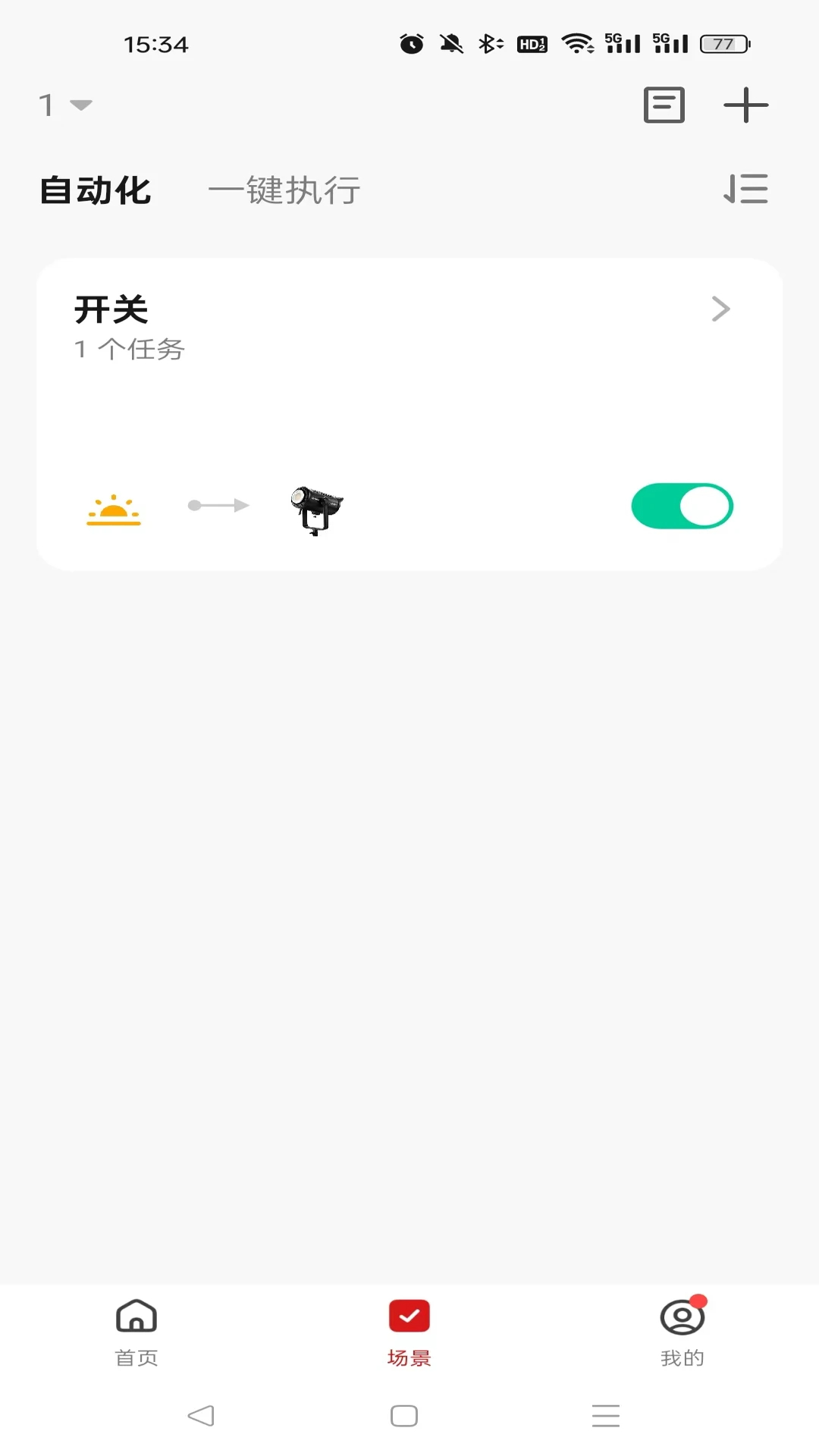Viewport: 819px width, 1456px height.
Task: Open the automation creation with the plus icon
Action: click(x=744, y=105)
